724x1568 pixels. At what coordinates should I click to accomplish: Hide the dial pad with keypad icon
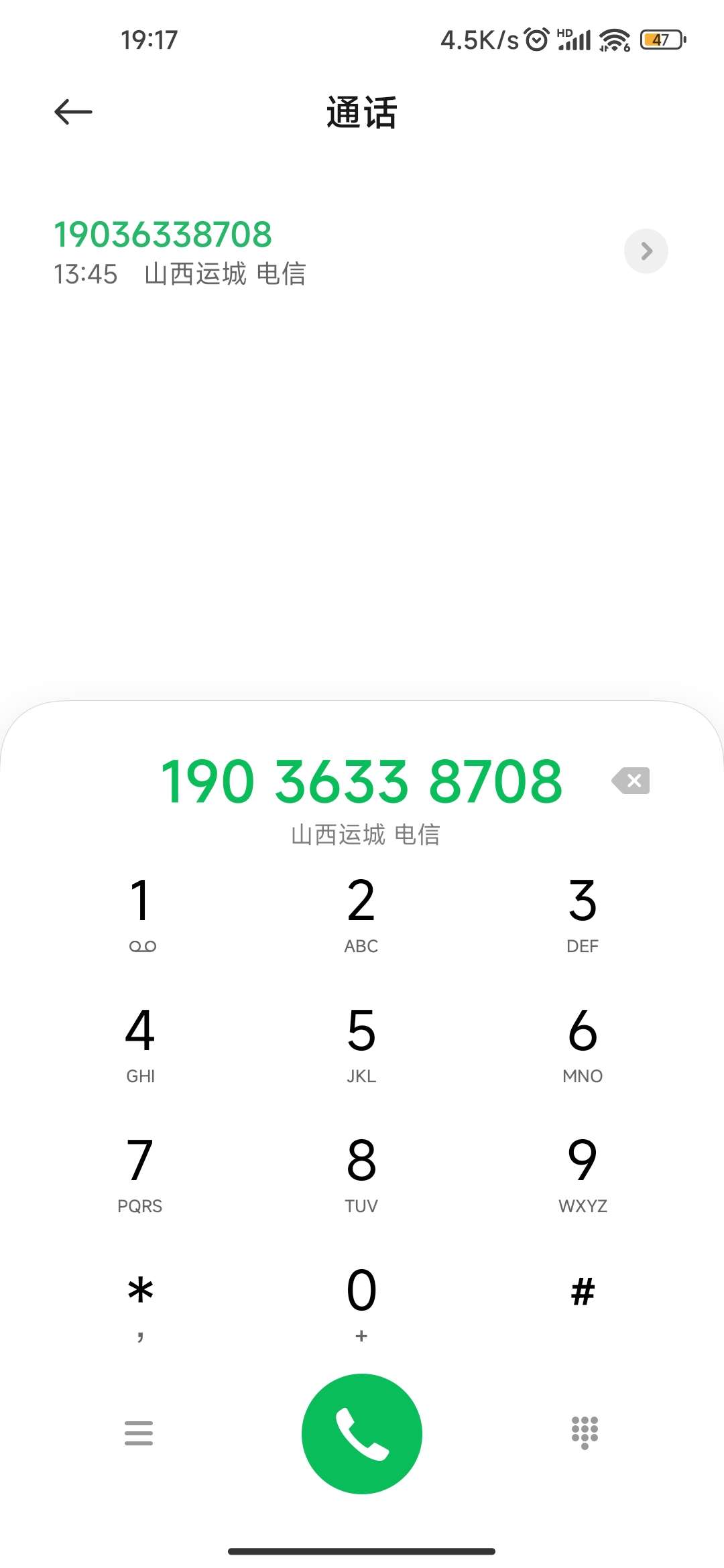click(x=584, y=1433)
